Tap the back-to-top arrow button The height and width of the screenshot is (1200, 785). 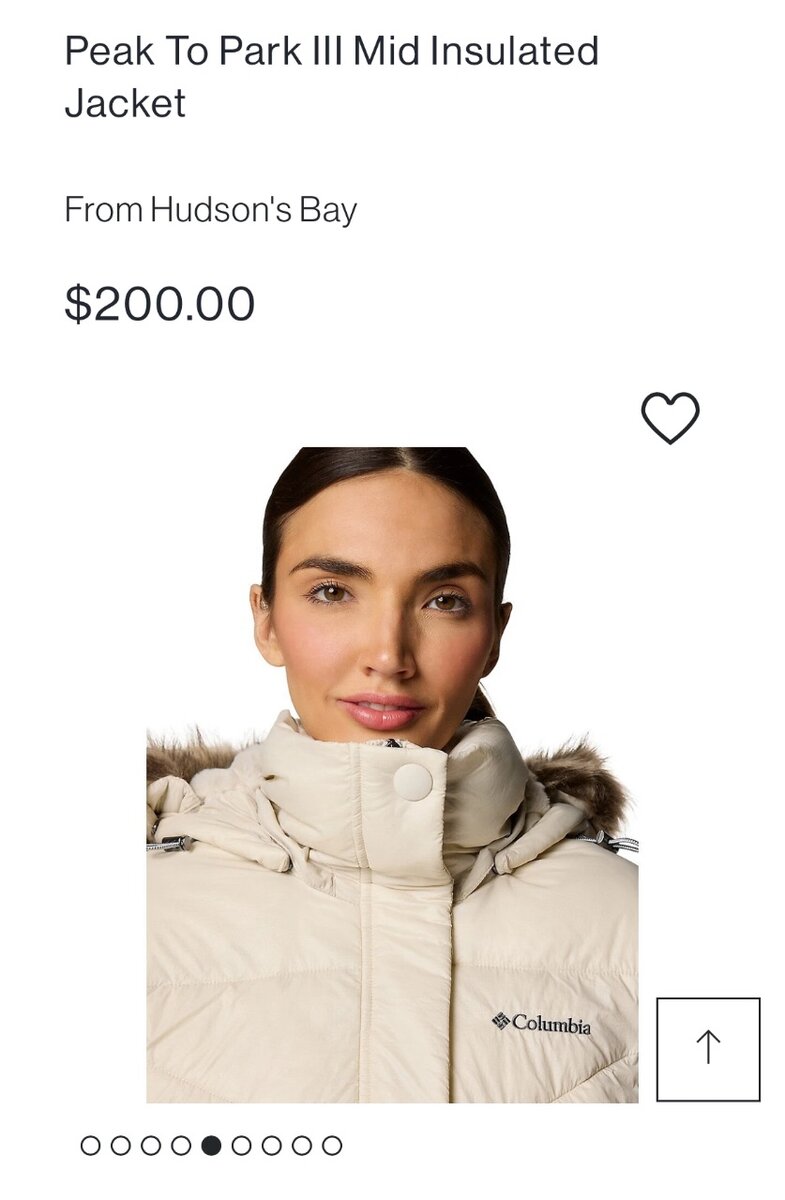click(708, 1049)
